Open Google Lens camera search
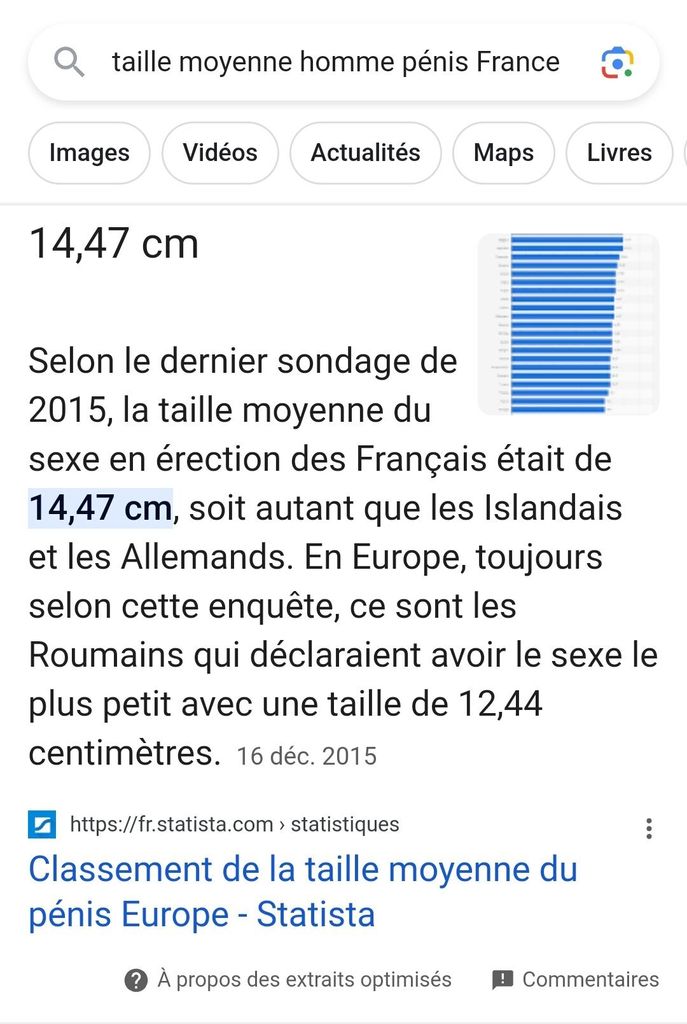The height and width of the screenshot is (1024, 687). pos(617,63)
